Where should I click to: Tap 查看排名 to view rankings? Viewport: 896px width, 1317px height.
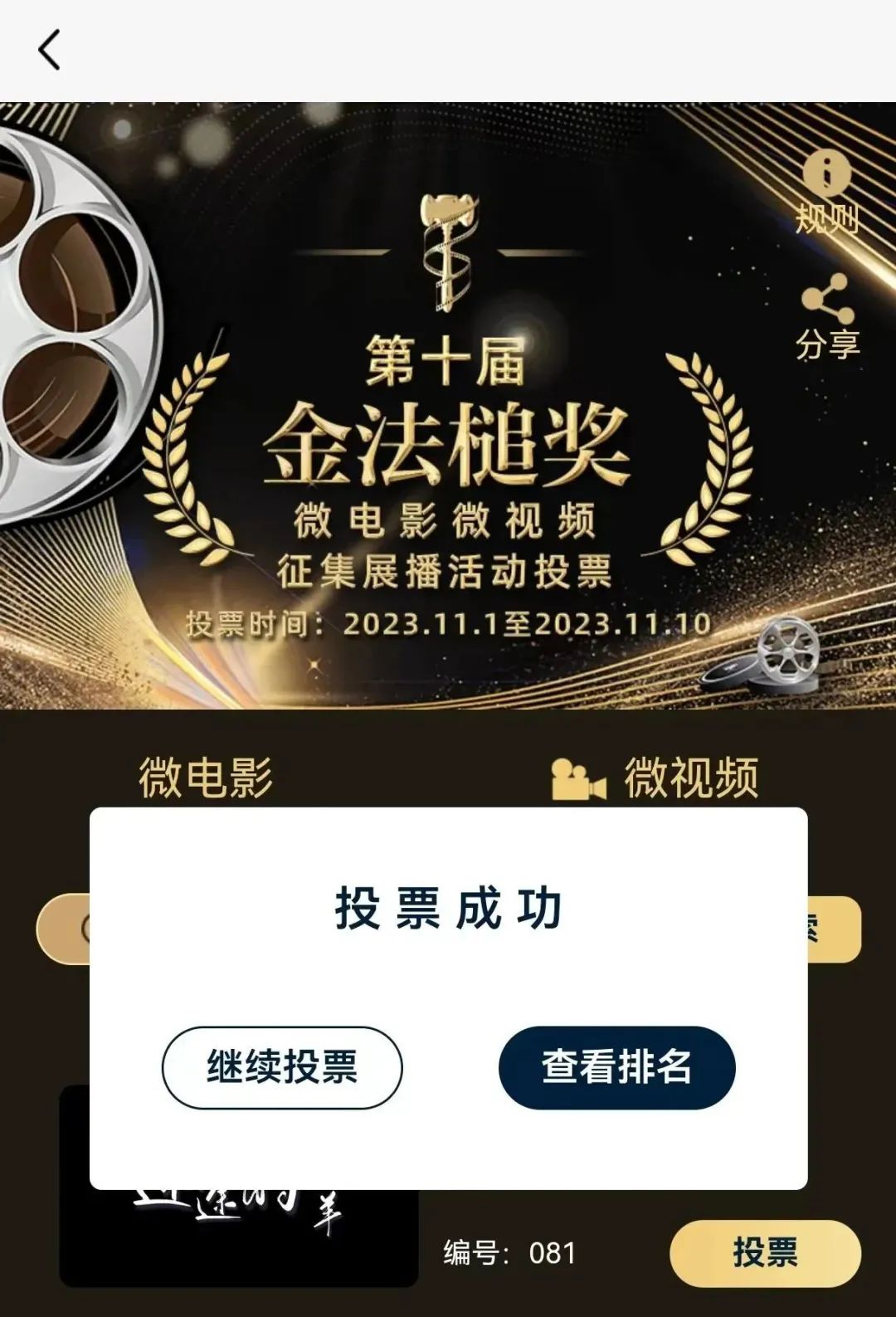[x=616, y=1067]
